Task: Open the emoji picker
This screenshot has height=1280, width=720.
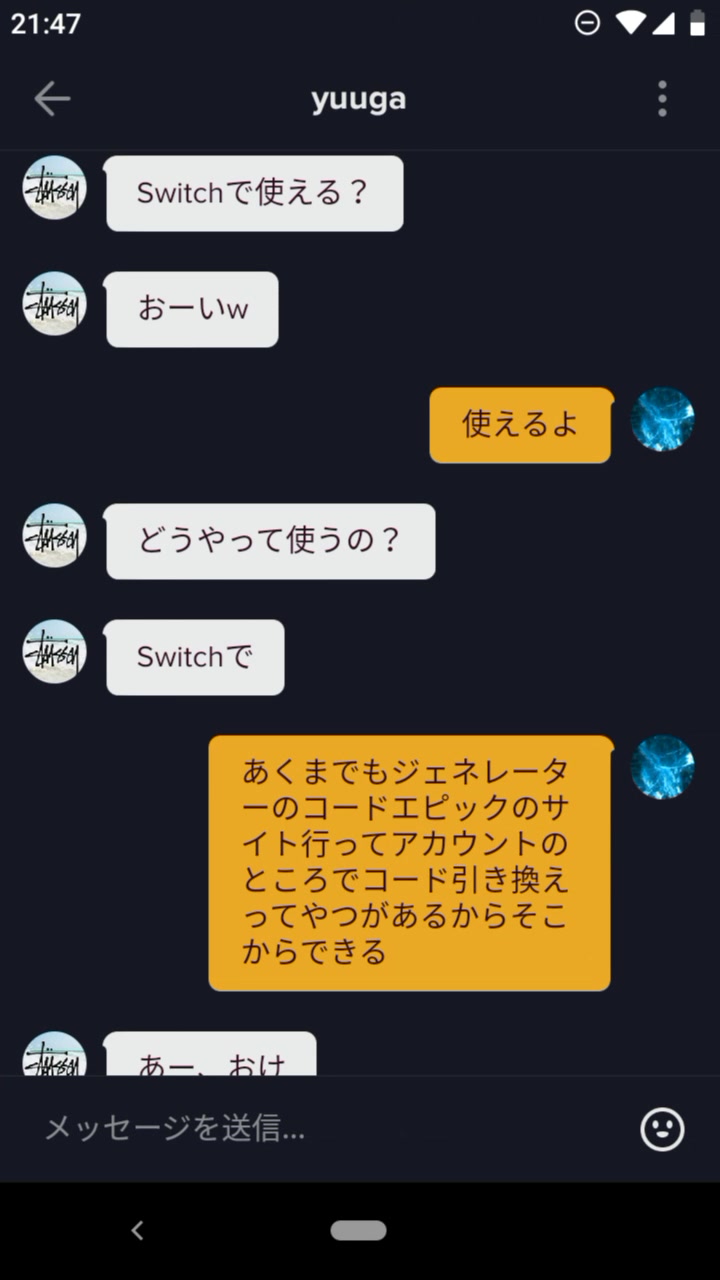Action: tap(662, 1129)
